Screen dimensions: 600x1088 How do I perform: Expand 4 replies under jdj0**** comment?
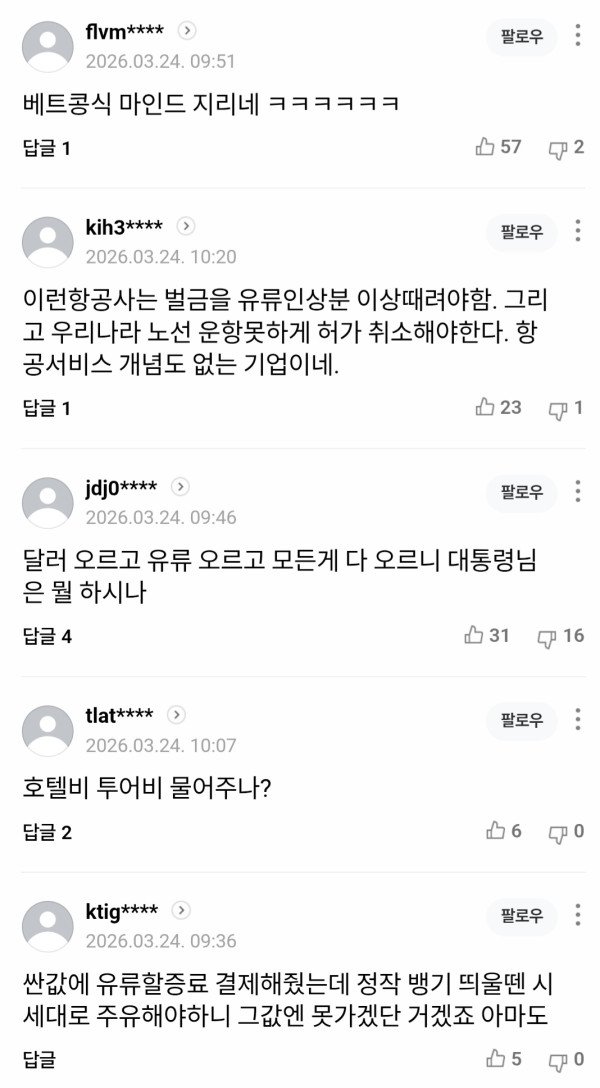(x=47, y=636)
